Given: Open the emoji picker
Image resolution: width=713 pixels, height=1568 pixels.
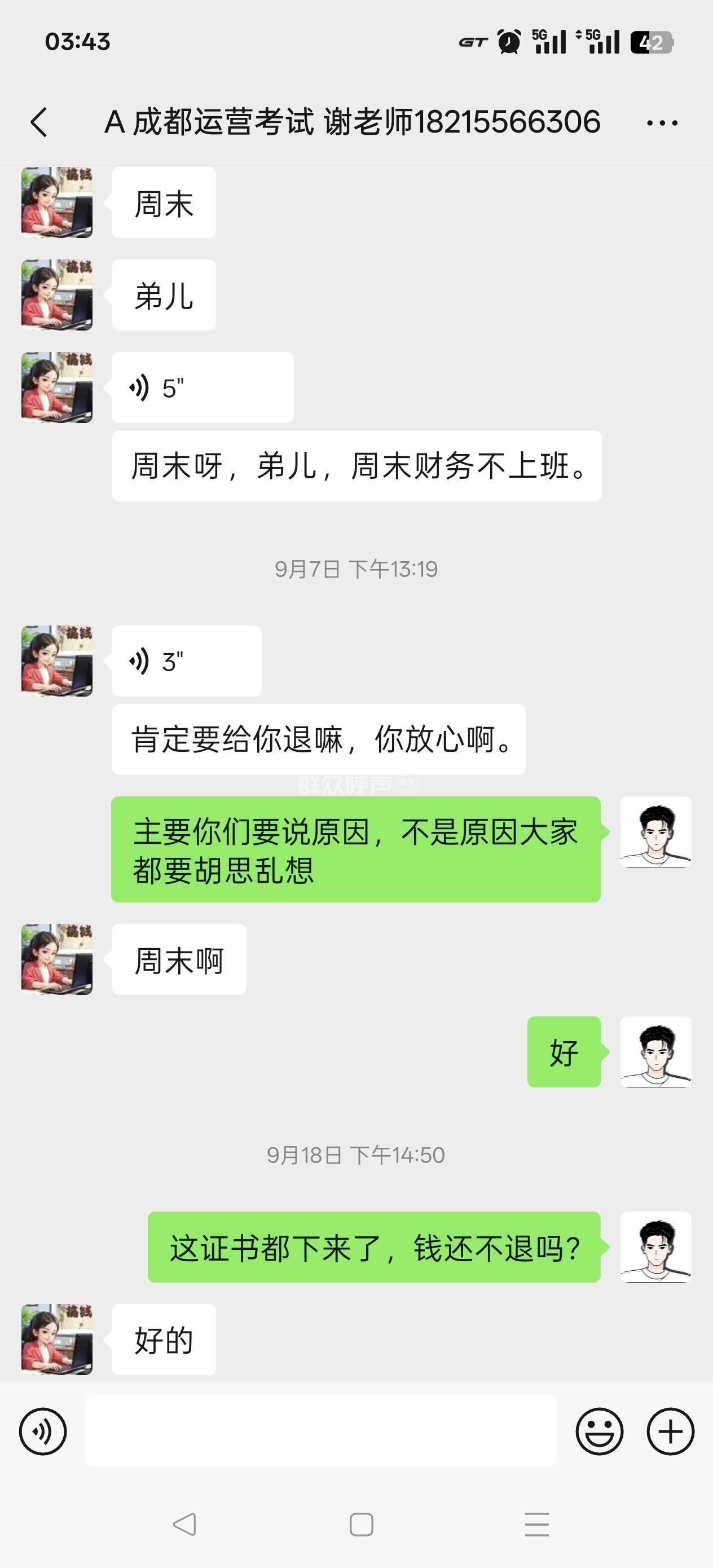Looking at the screenshot, I should [x=599, y=1431].
